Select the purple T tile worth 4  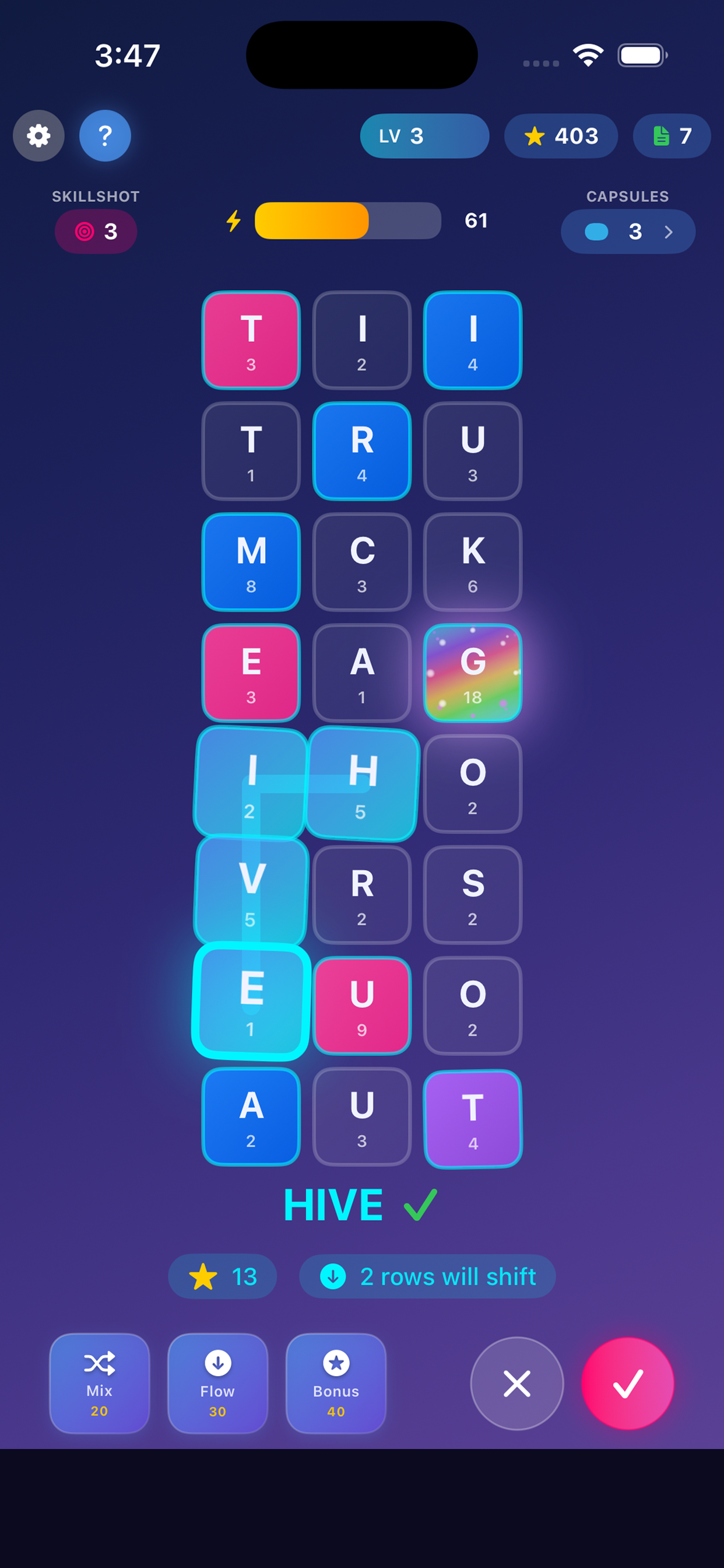coord(472,1118)
